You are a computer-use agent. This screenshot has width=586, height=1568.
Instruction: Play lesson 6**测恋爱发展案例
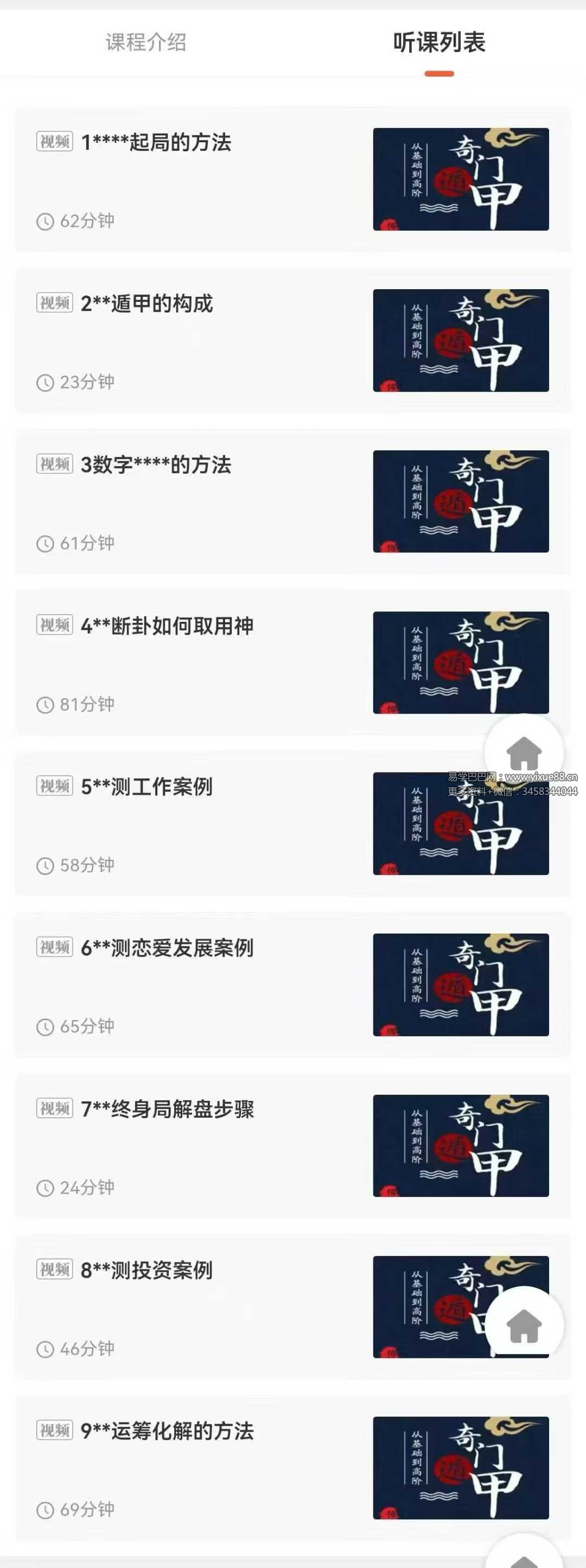coord(167,948)
